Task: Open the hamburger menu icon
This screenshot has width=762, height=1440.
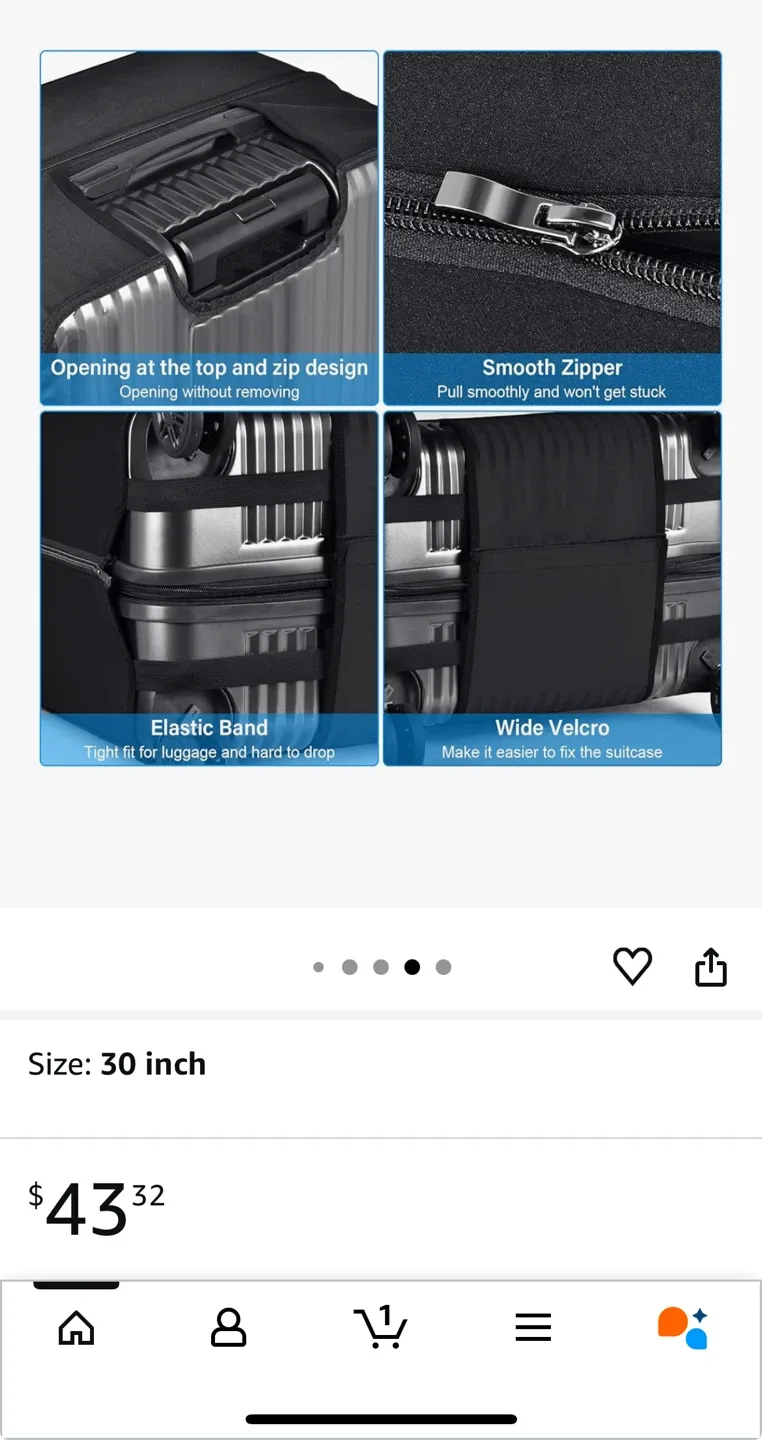Action: coord(533,1327)
